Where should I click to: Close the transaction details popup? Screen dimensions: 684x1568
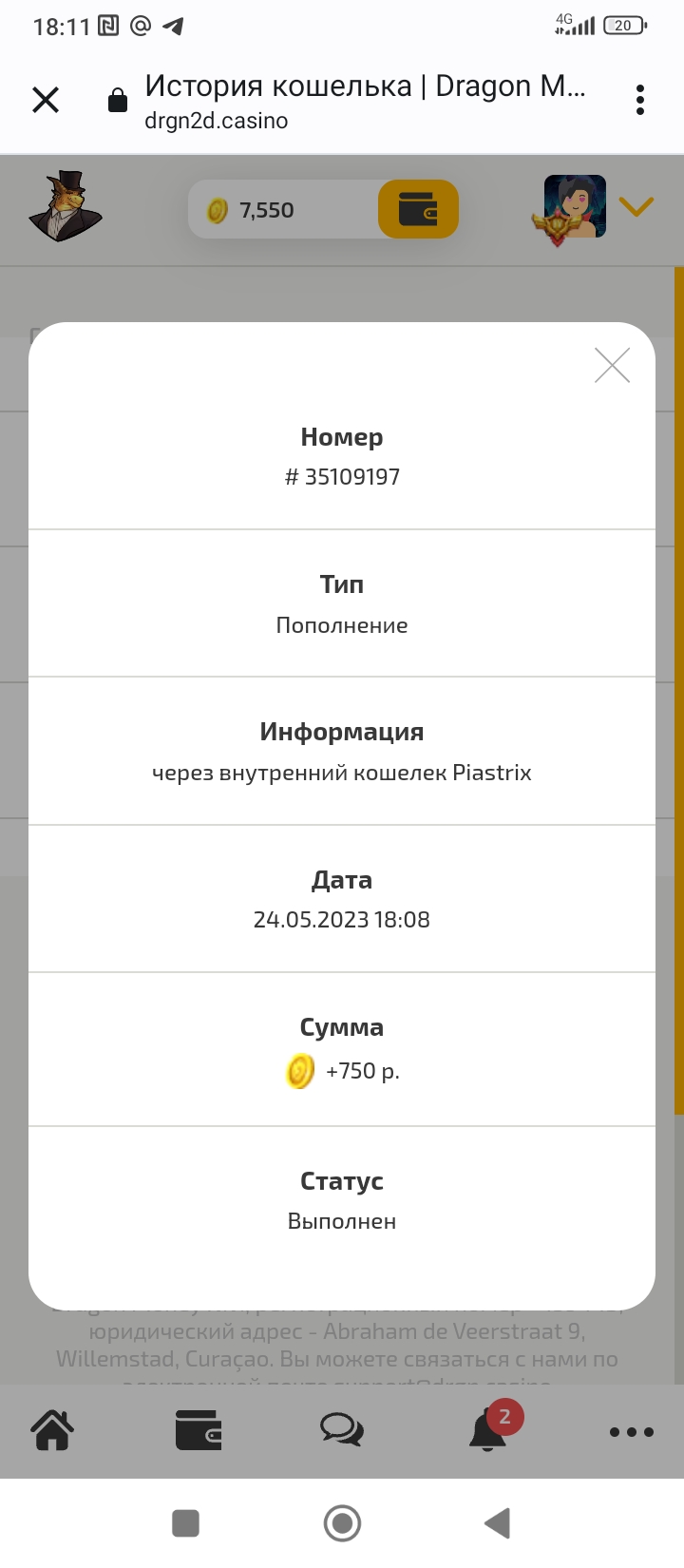tap(612, 365)
